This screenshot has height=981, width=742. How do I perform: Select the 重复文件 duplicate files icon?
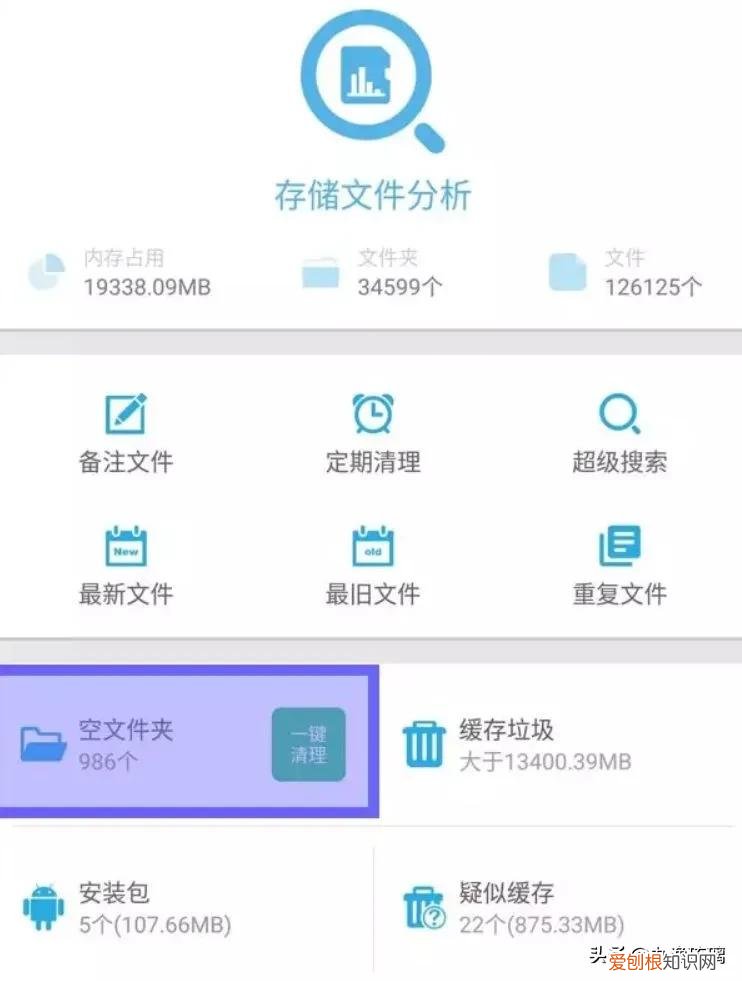[620, 545]
